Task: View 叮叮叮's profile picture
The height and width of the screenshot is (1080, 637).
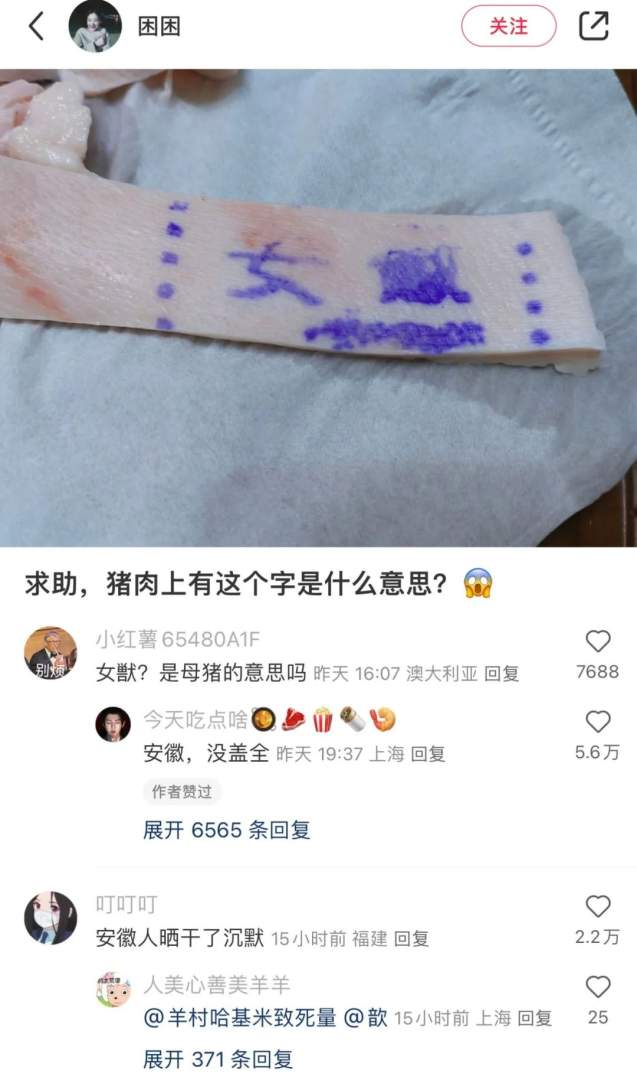Action: 50,918
